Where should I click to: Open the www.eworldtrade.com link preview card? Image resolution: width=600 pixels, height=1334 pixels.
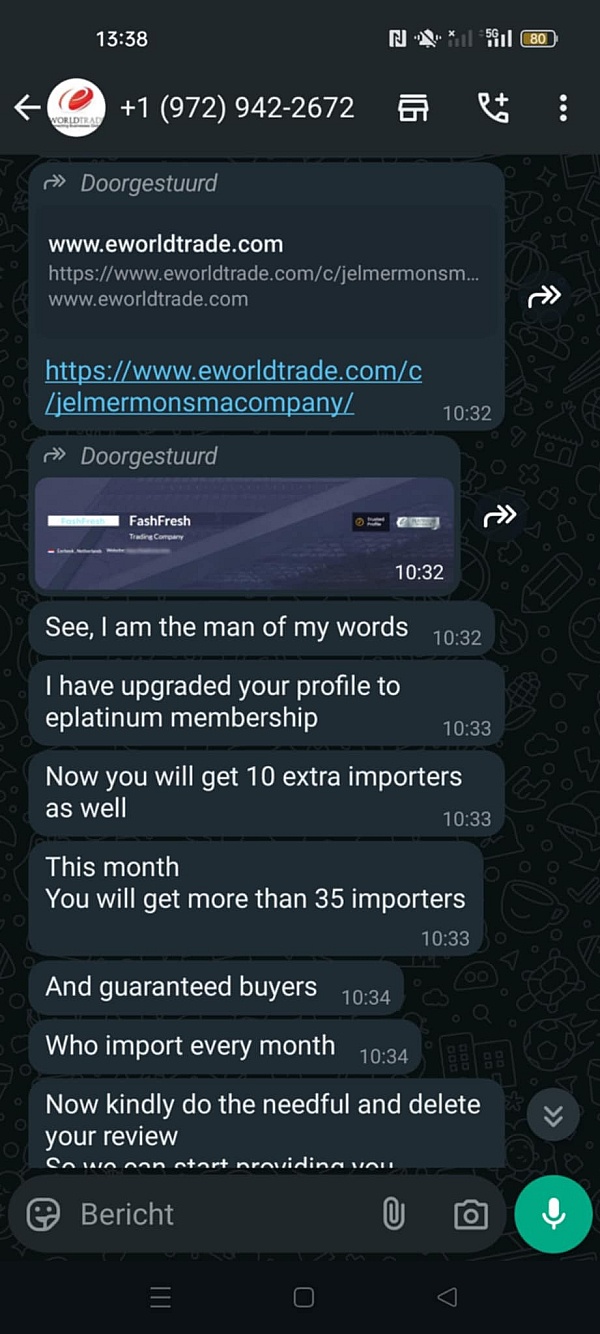point(263,270)
